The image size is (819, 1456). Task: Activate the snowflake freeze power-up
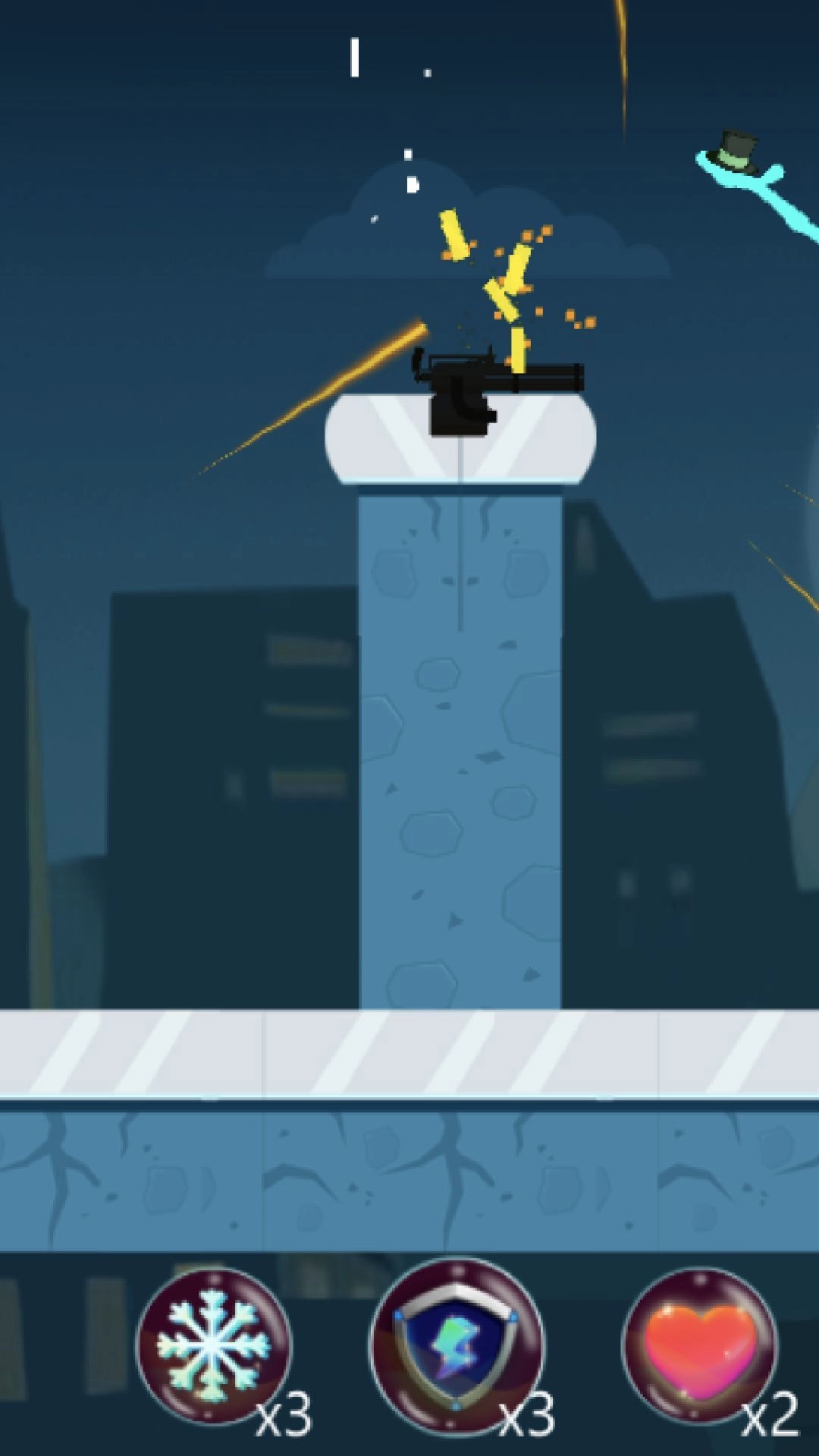[x=214, y=1345]
